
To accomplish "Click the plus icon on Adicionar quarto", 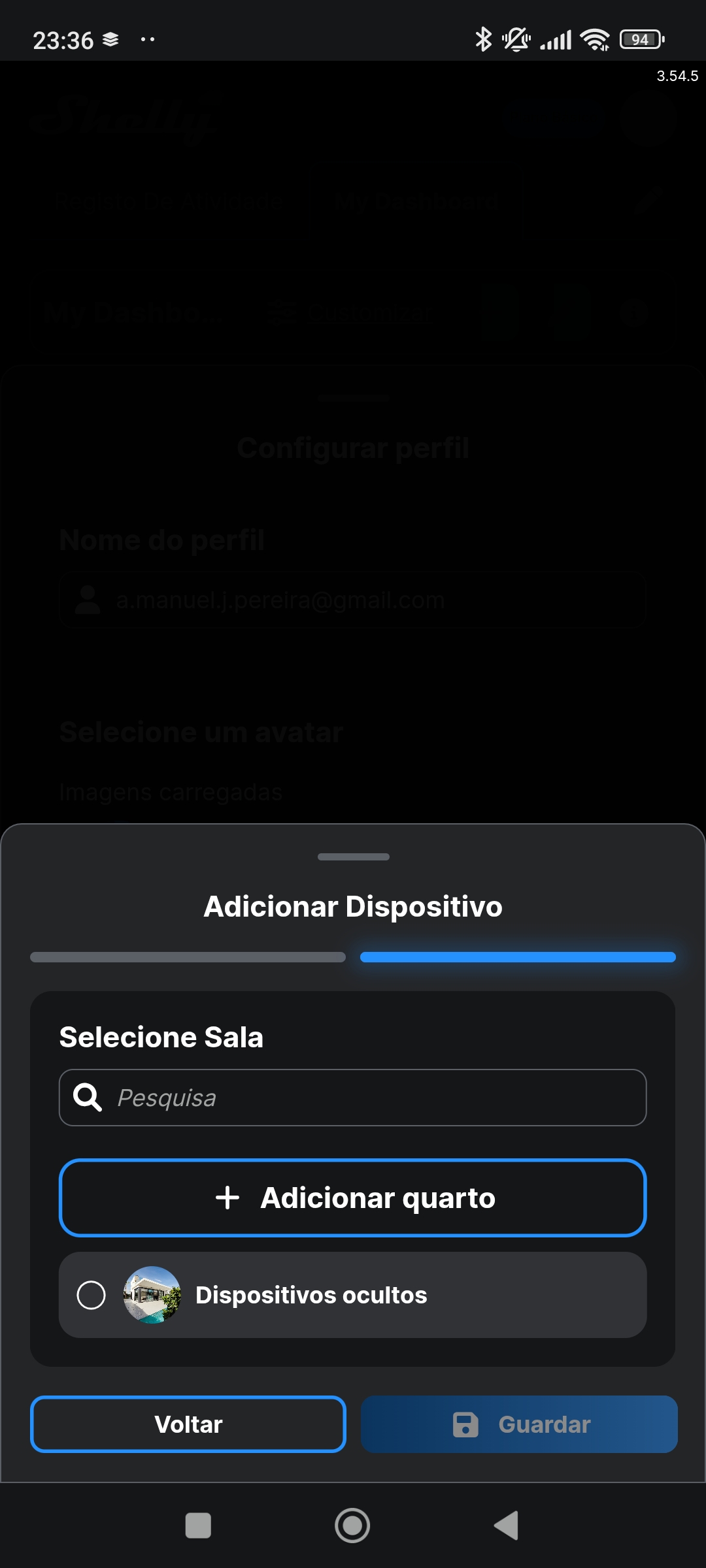I will click(x=227, y=1197).
